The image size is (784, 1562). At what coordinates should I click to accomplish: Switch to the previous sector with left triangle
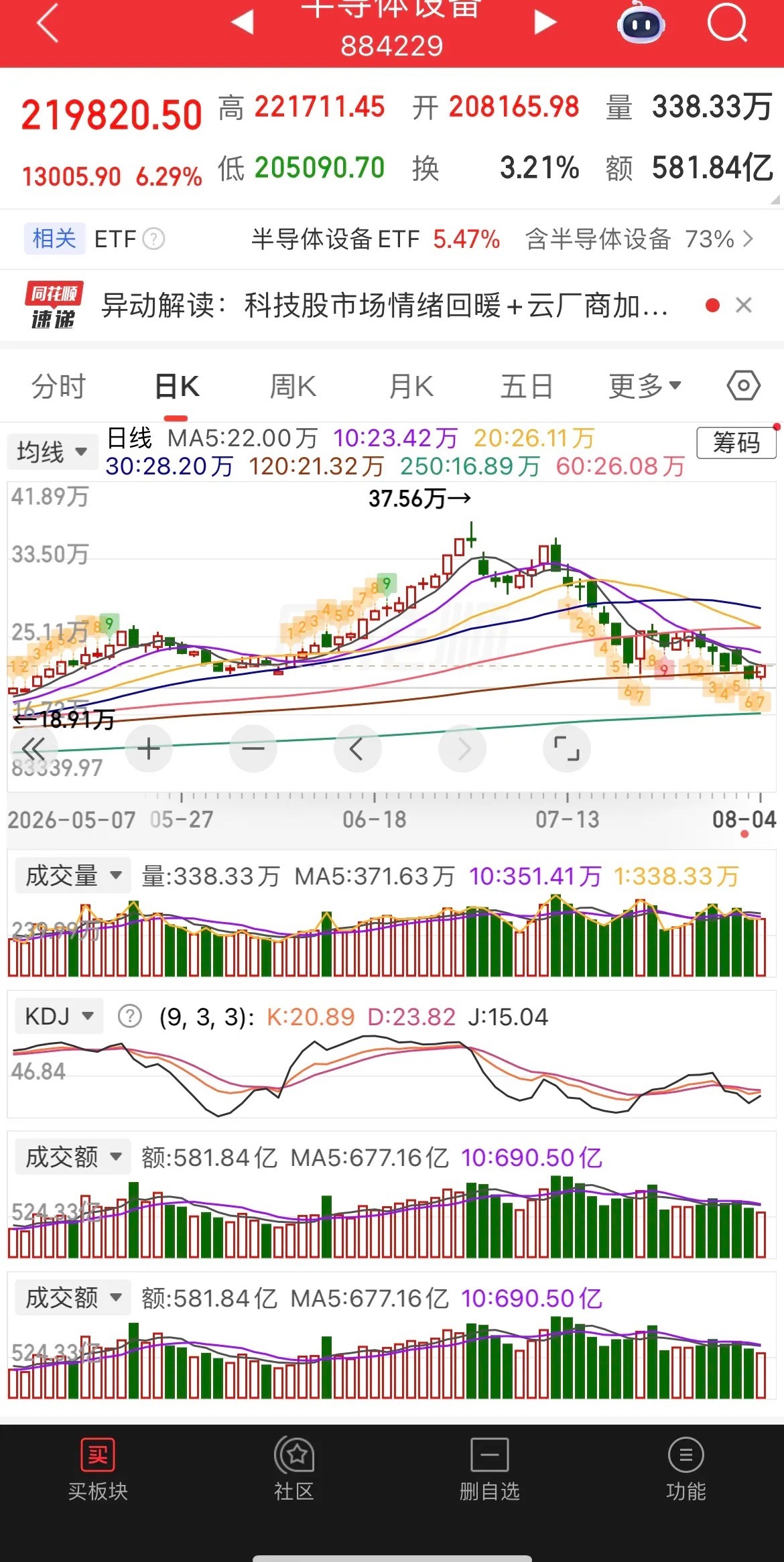pos(243,22)
